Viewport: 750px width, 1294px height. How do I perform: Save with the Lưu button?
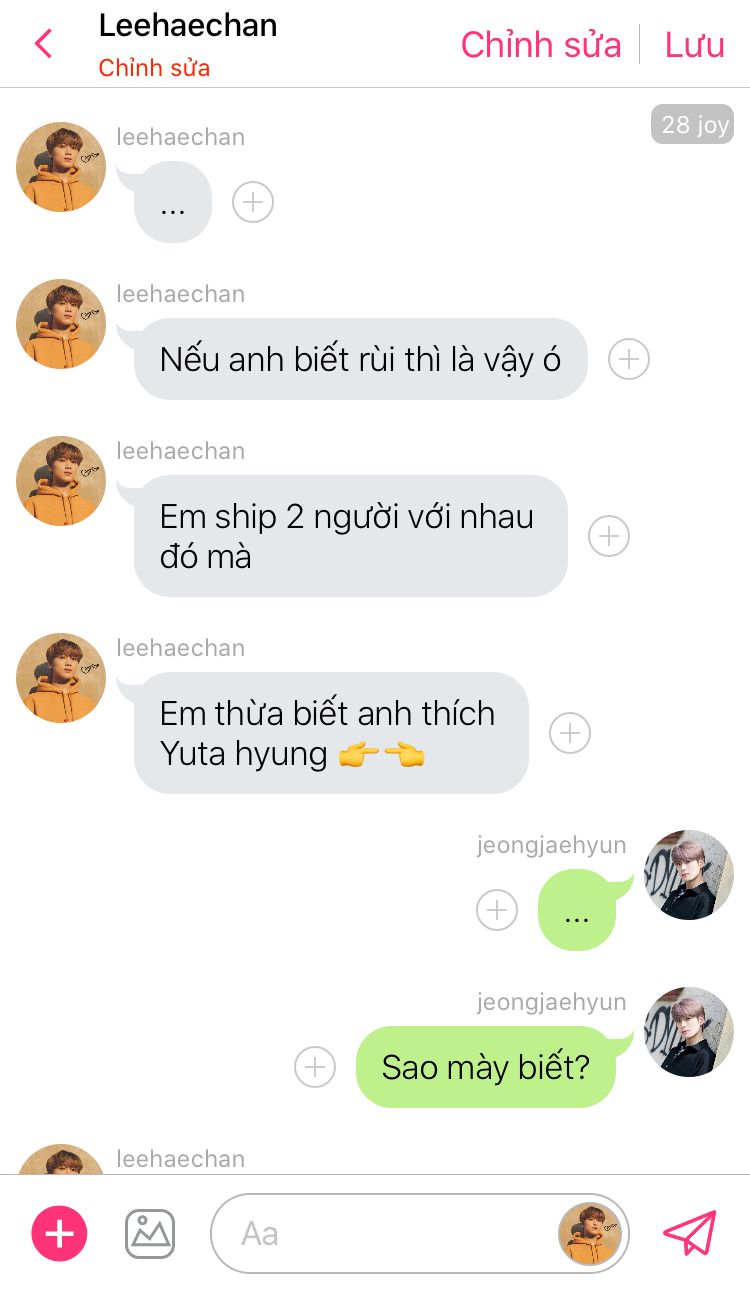click(695, 45)
